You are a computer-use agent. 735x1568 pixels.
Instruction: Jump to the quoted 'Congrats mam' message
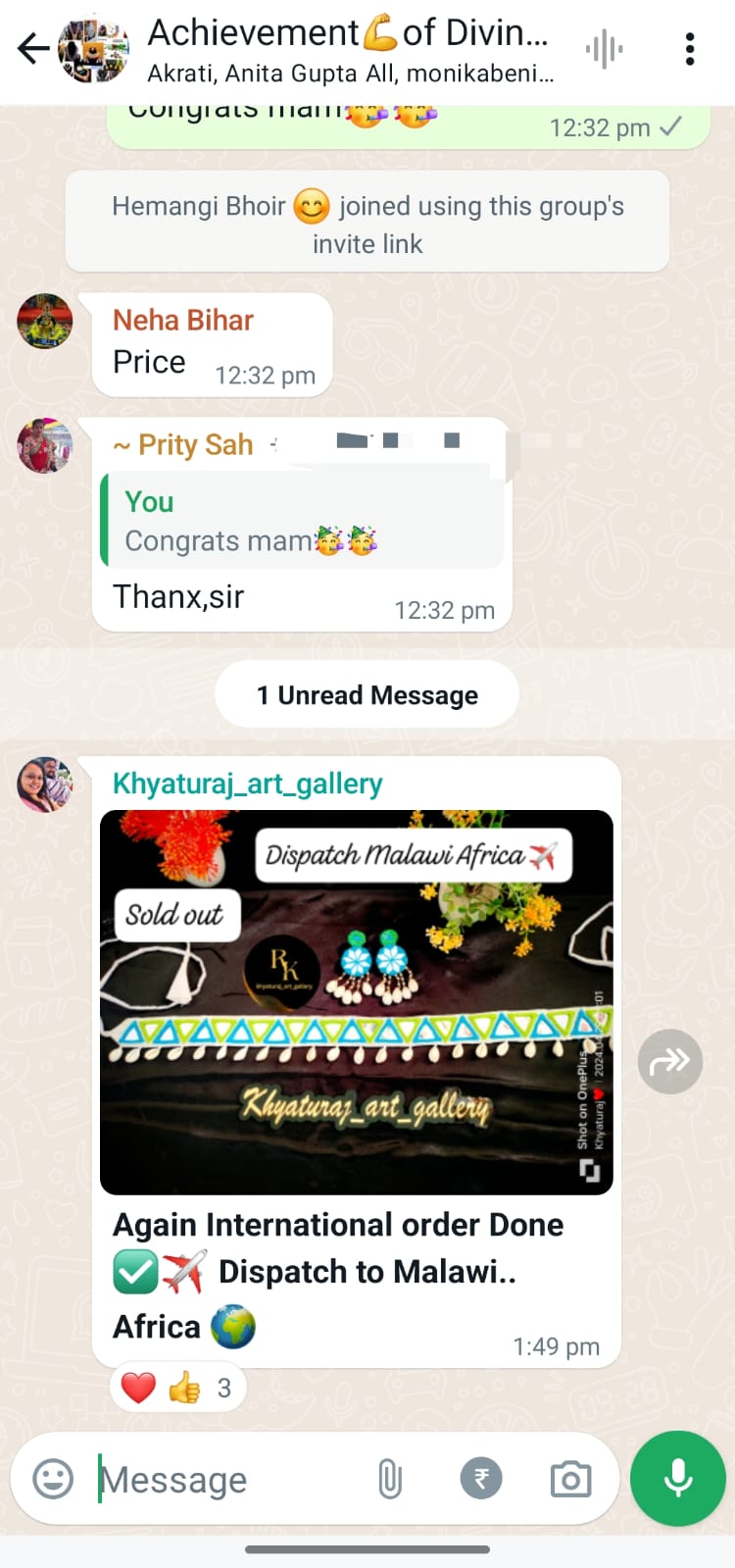point(302,522)
